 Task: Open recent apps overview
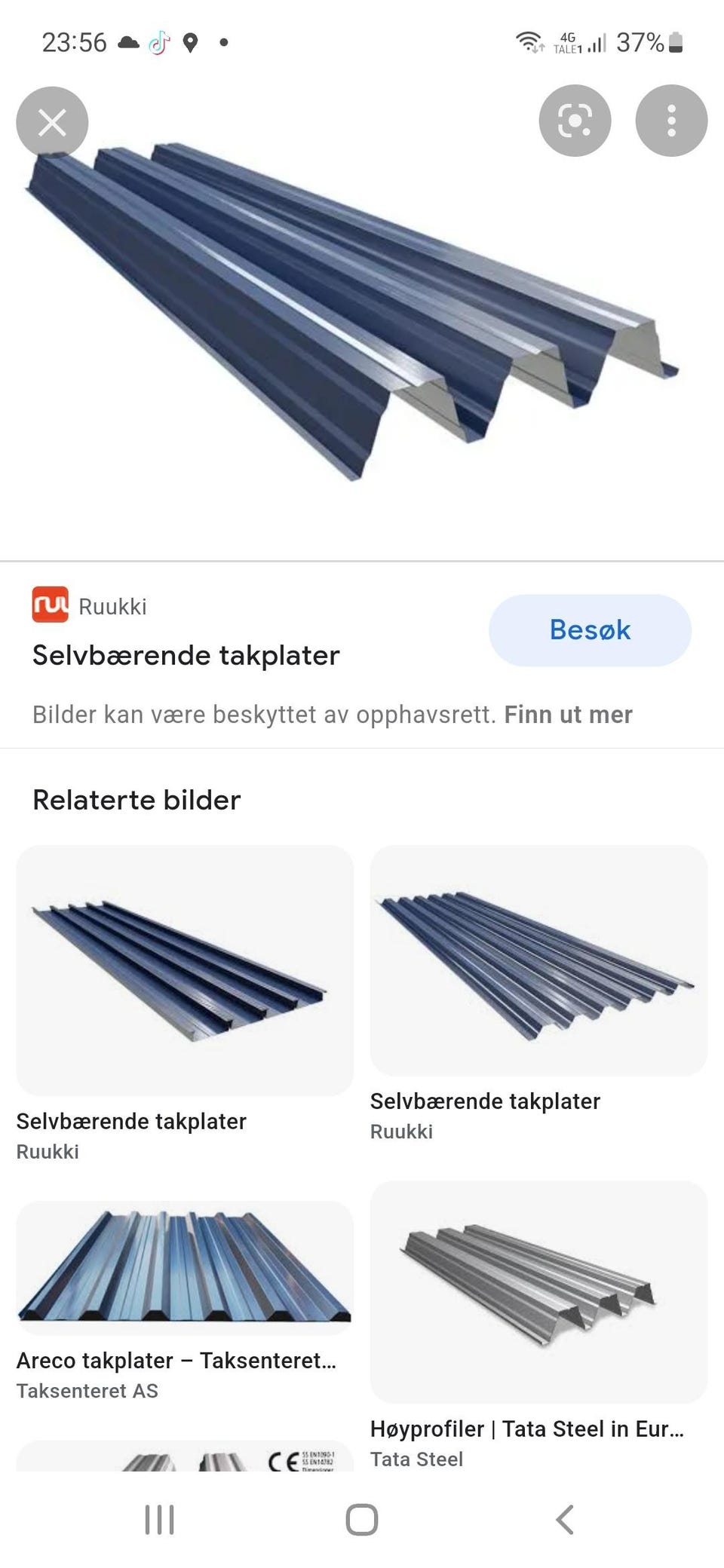[x=158, y=1520]
